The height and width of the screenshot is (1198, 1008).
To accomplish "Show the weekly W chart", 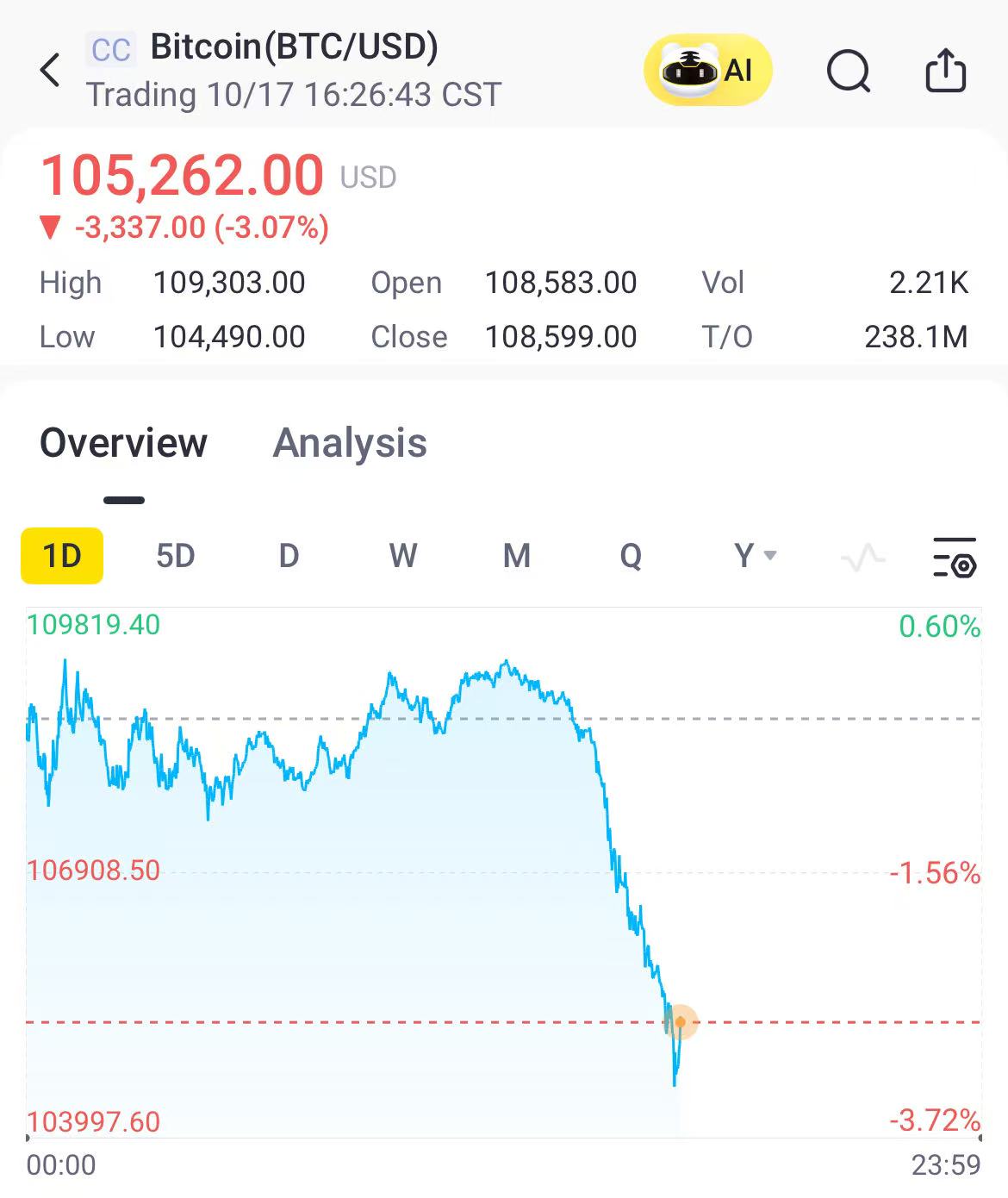I will pos(402,556).
